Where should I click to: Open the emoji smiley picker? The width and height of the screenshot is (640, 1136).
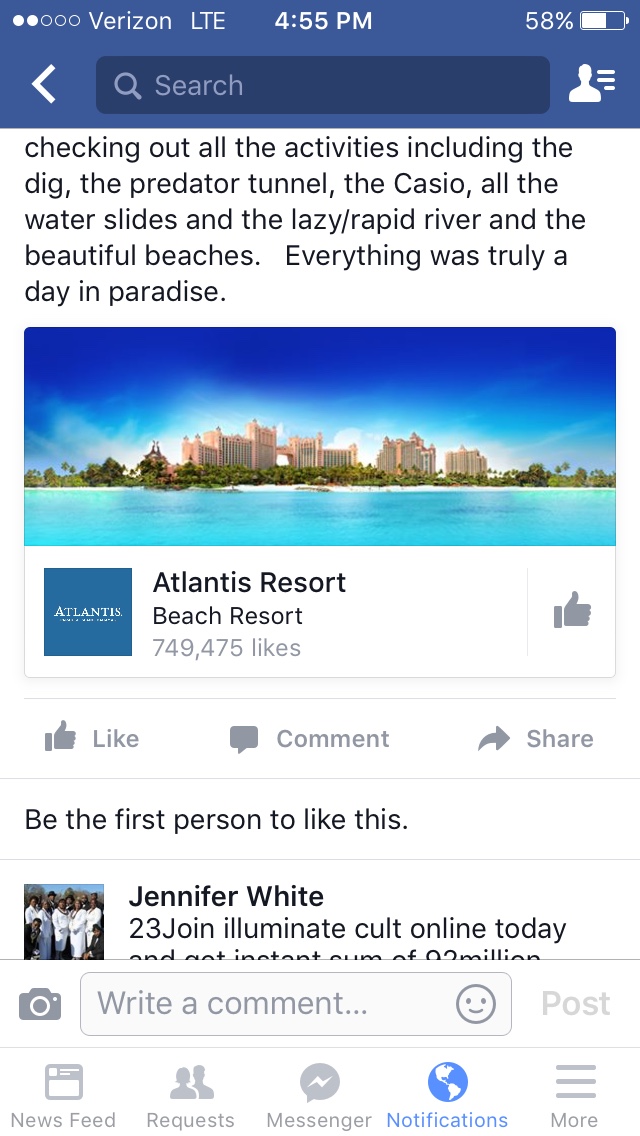[x=475, y=1004]
